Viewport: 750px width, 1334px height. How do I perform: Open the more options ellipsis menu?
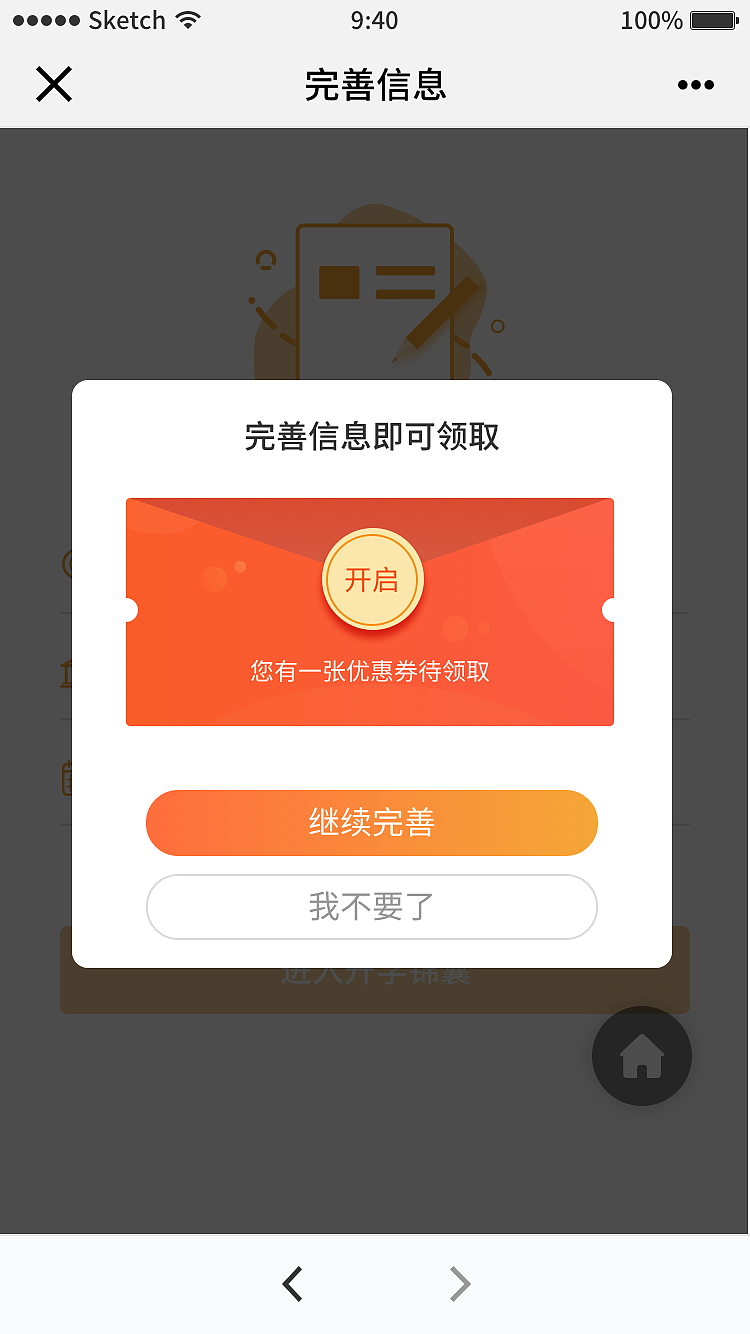[x=695, y=85]
